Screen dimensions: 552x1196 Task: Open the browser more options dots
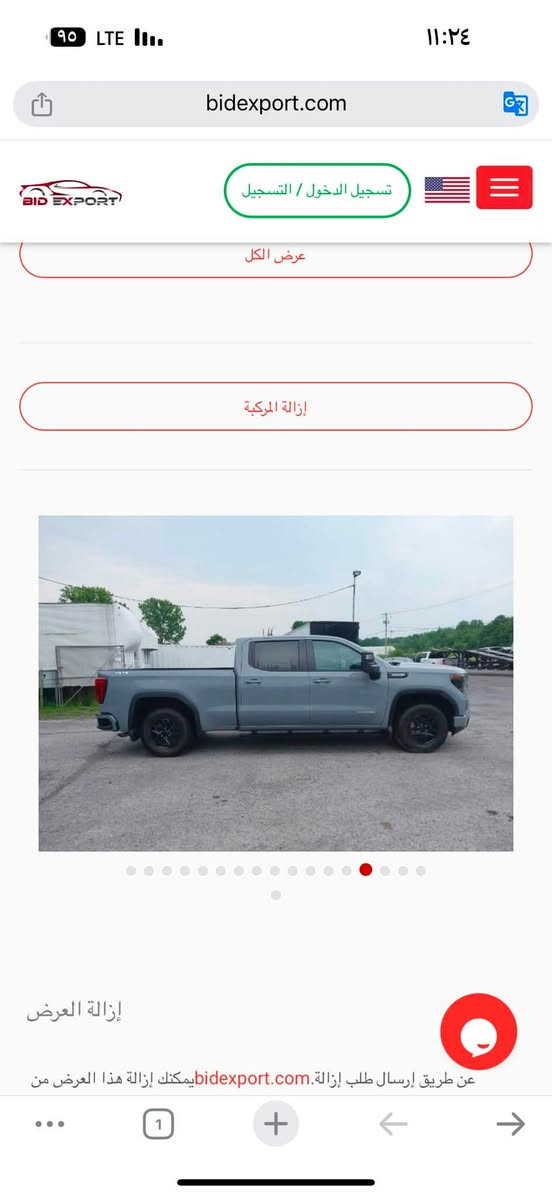tap(50, 1124)
